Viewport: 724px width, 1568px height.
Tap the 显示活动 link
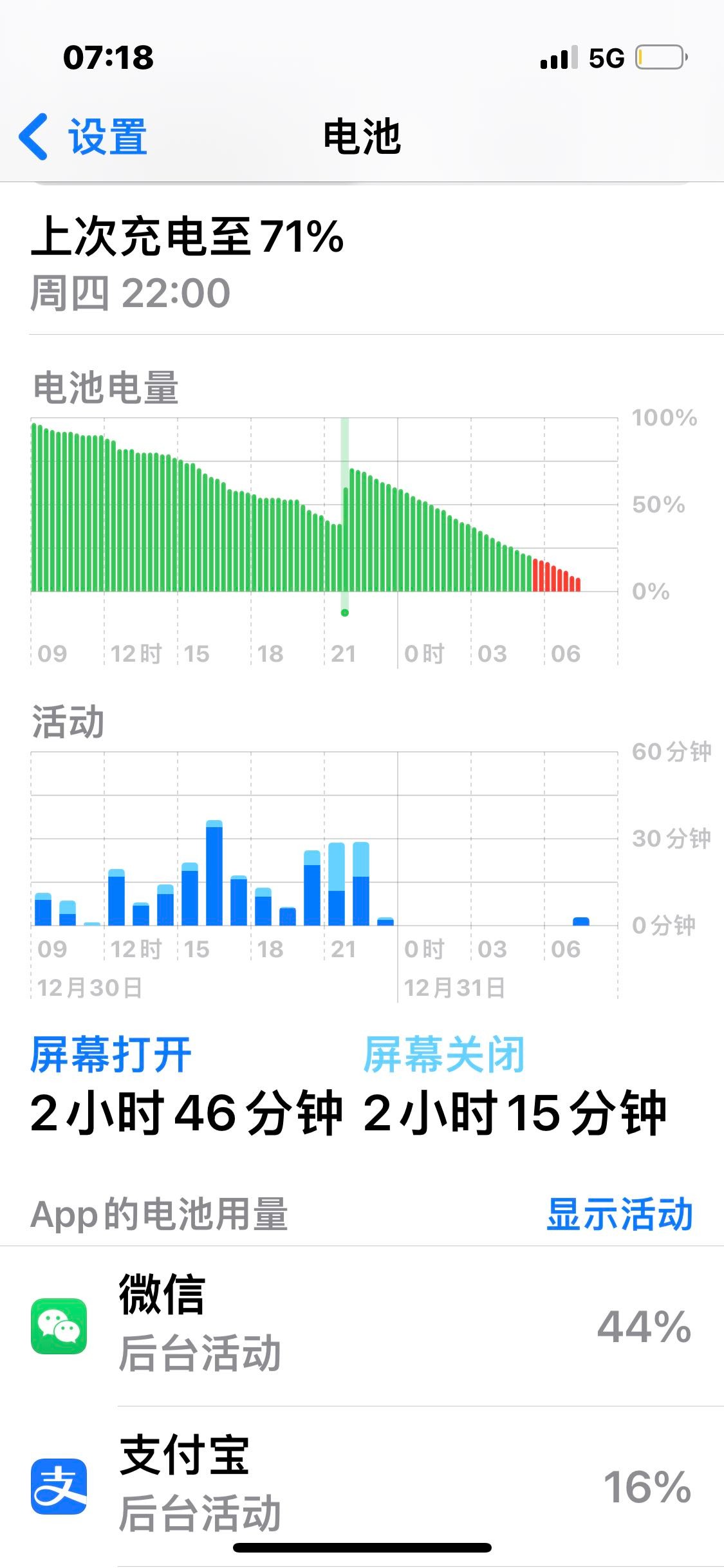(x=619, y=1215)
